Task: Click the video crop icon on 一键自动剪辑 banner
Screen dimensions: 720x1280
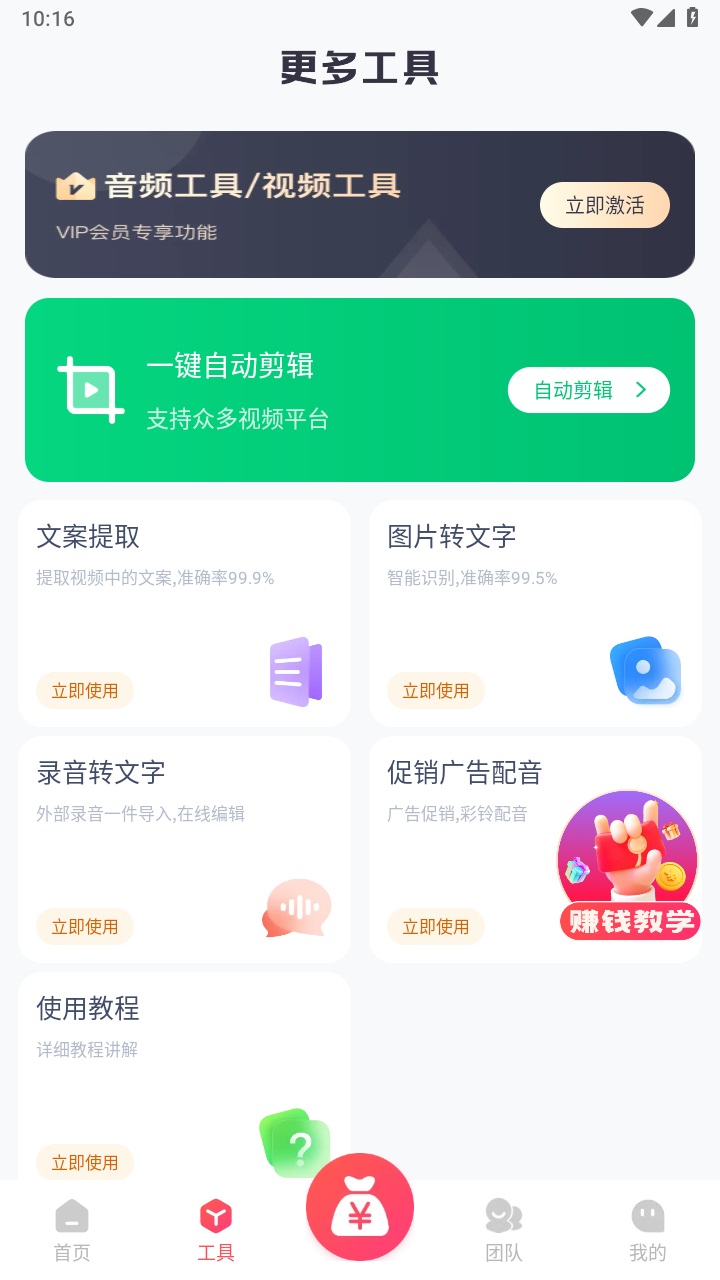Action: point(88,389)
